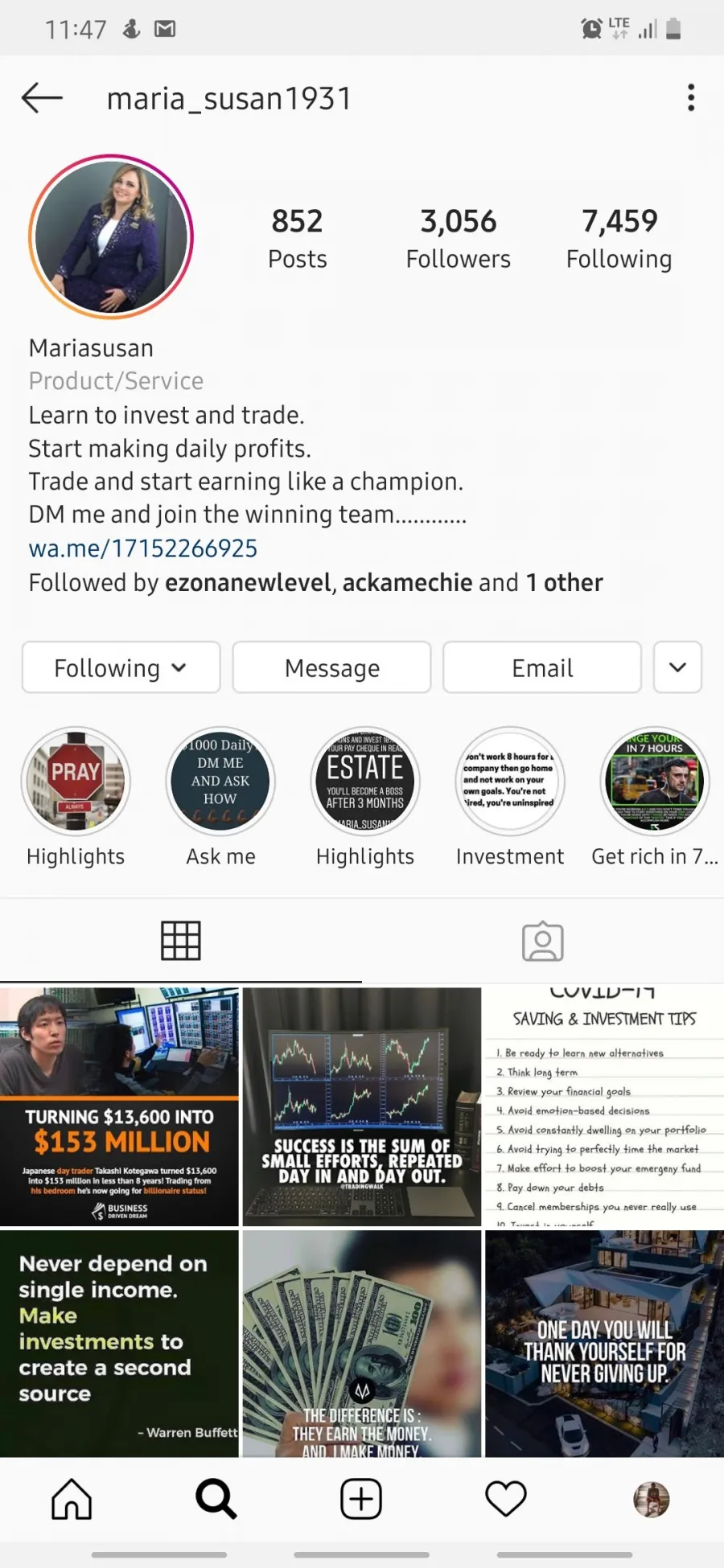Tap the Email button
The image size is (724, 1568).
(542, 667)
